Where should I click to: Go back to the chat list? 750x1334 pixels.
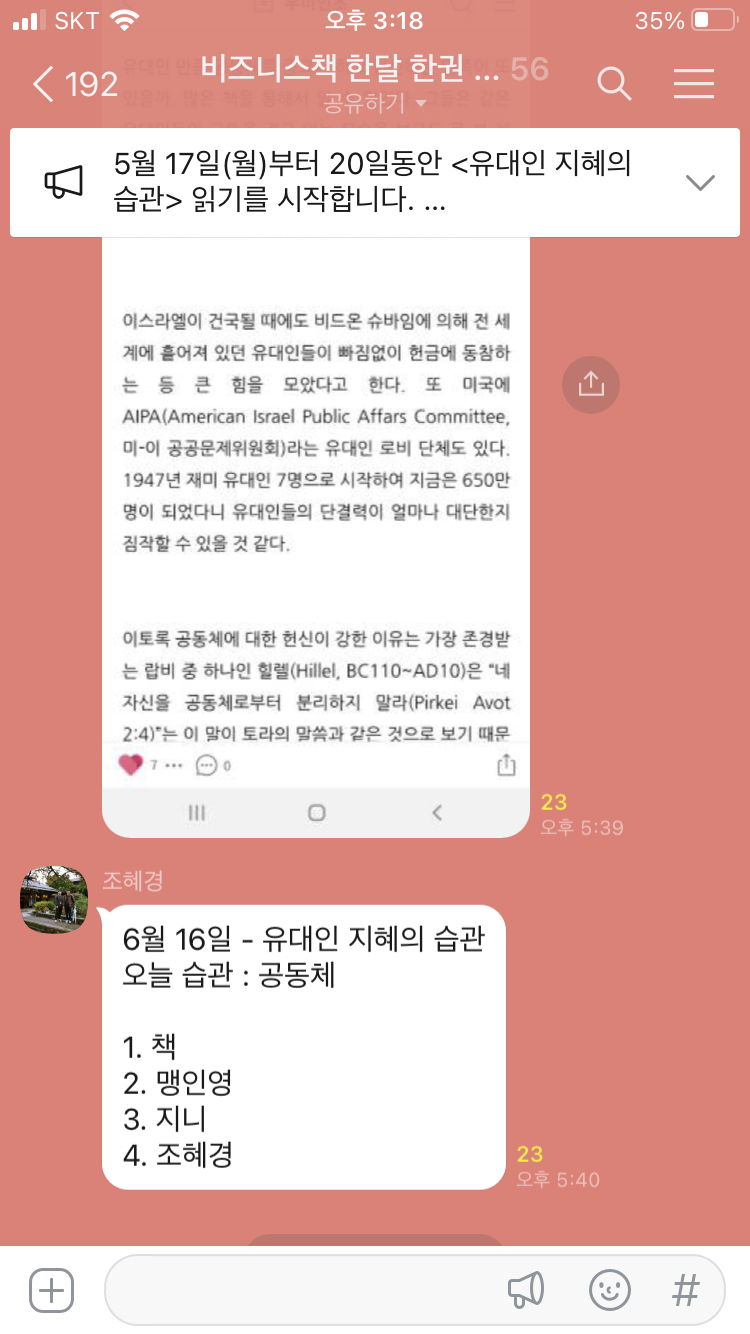pyautogui.click(x=75, y=84)
